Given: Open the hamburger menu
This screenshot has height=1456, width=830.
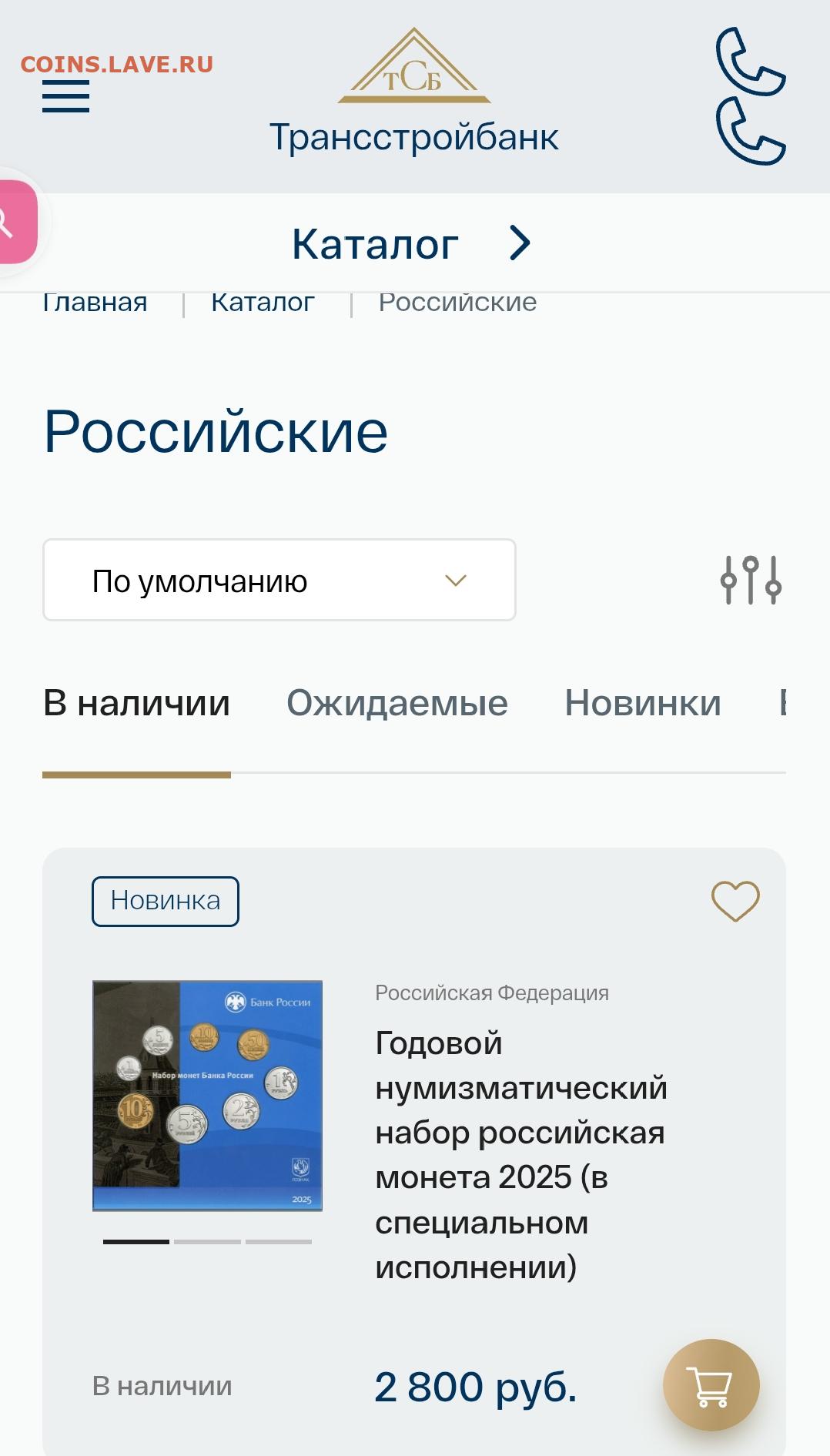Looking at the screenshot, I should [x=65, y=97].
